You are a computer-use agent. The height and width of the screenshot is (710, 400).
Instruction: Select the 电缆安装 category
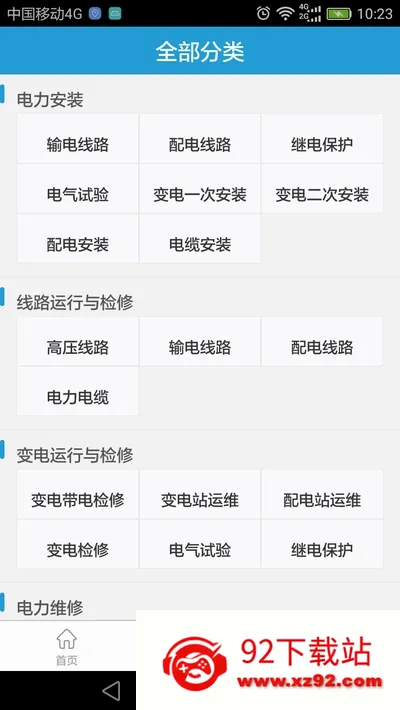click(200, 238)
